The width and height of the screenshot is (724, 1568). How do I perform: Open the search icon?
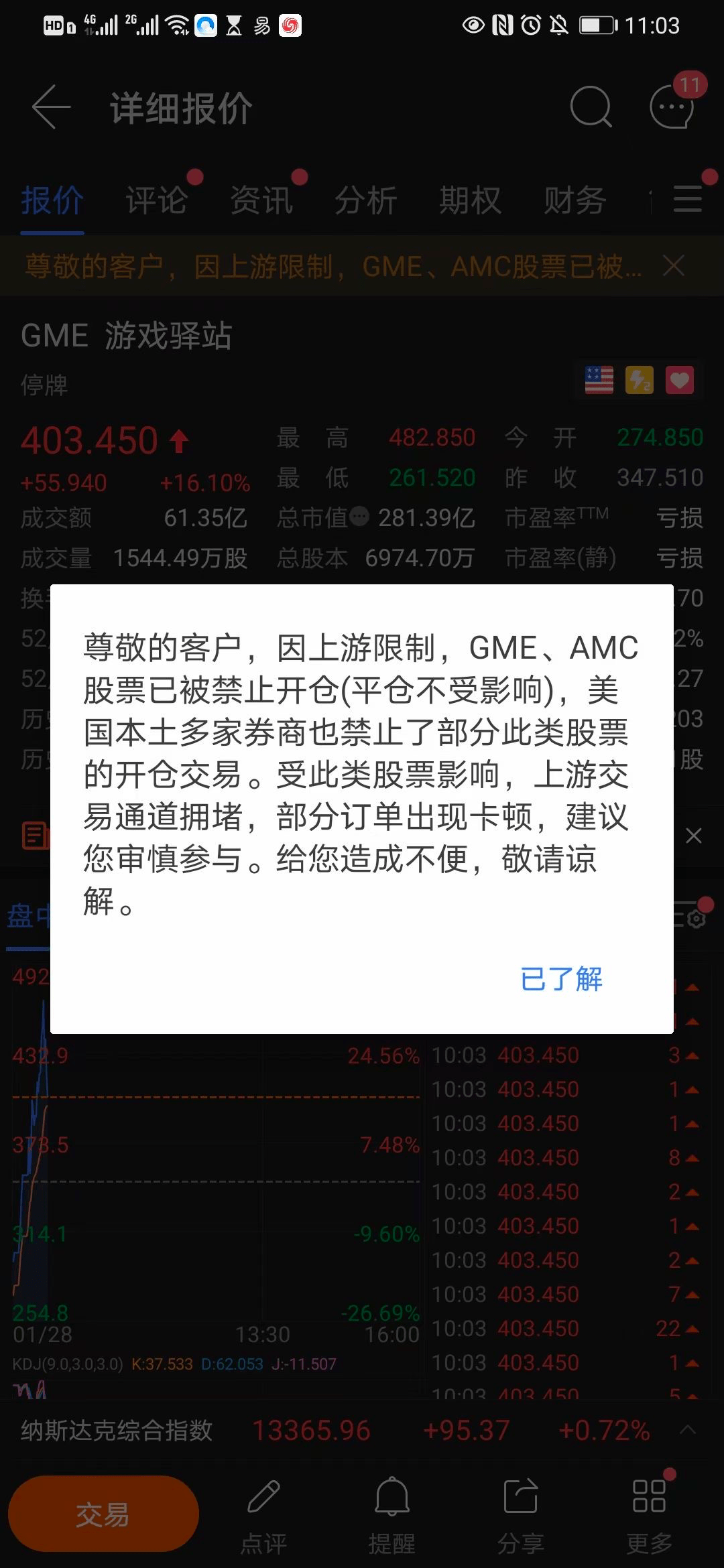pos(591,107)
